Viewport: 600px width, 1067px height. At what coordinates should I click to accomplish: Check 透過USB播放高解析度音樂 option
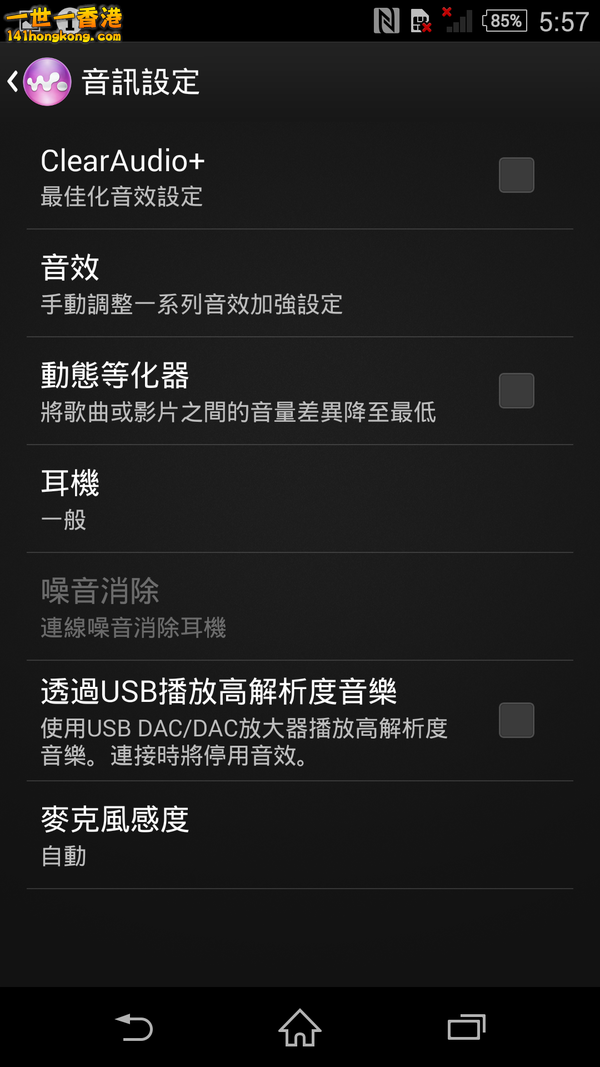(516, 720)
